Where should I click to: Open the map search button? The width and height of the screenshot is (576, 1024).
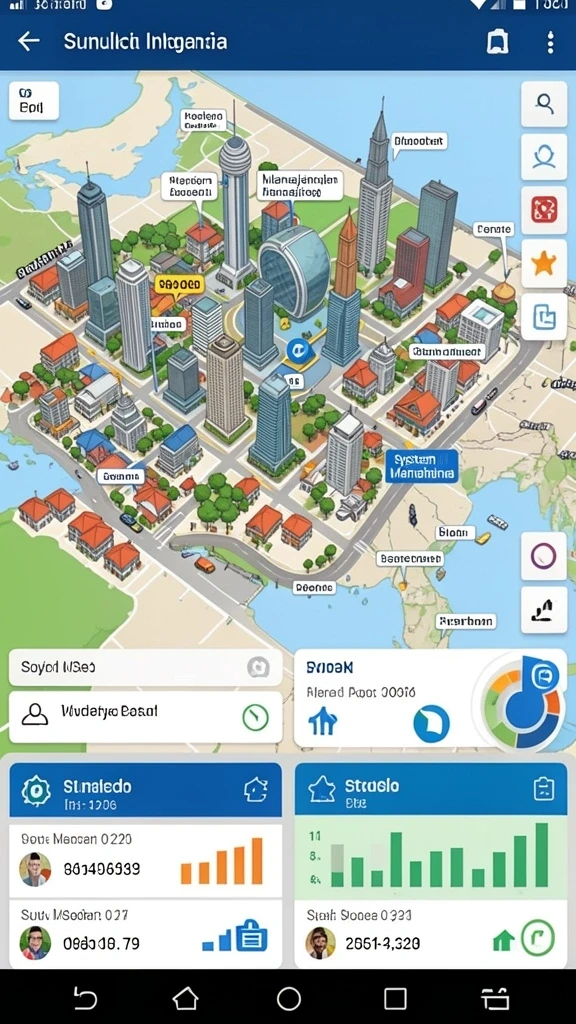(544, 104)
